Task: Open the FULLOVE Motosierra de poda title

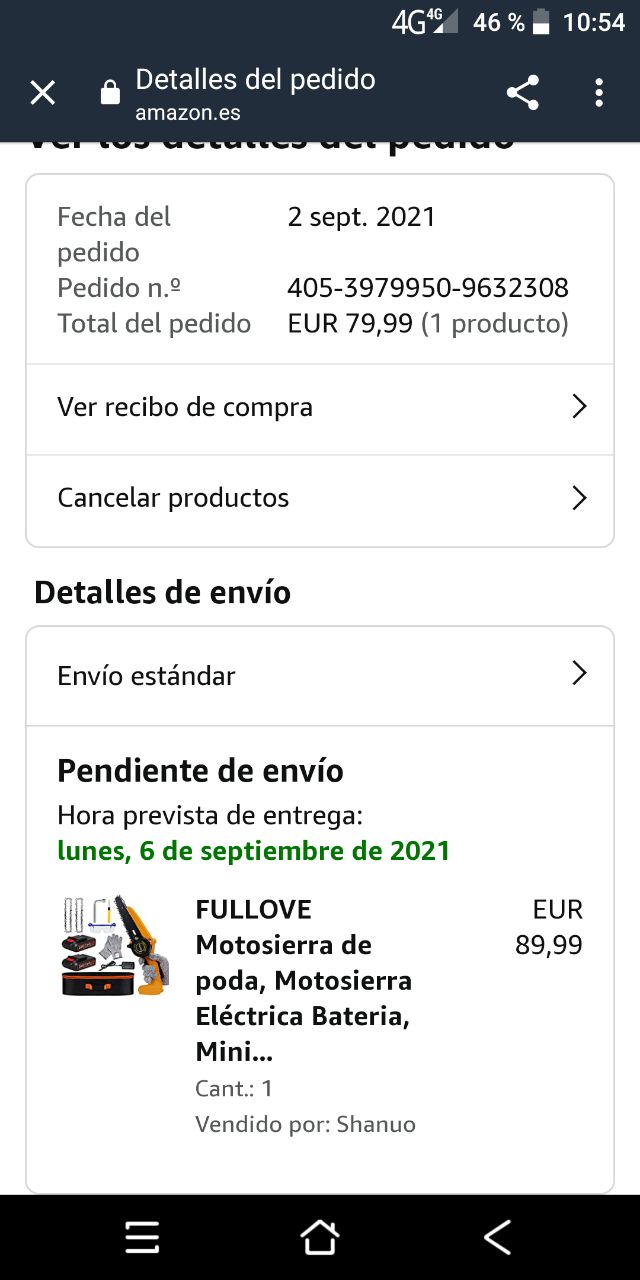Action: 304,980
